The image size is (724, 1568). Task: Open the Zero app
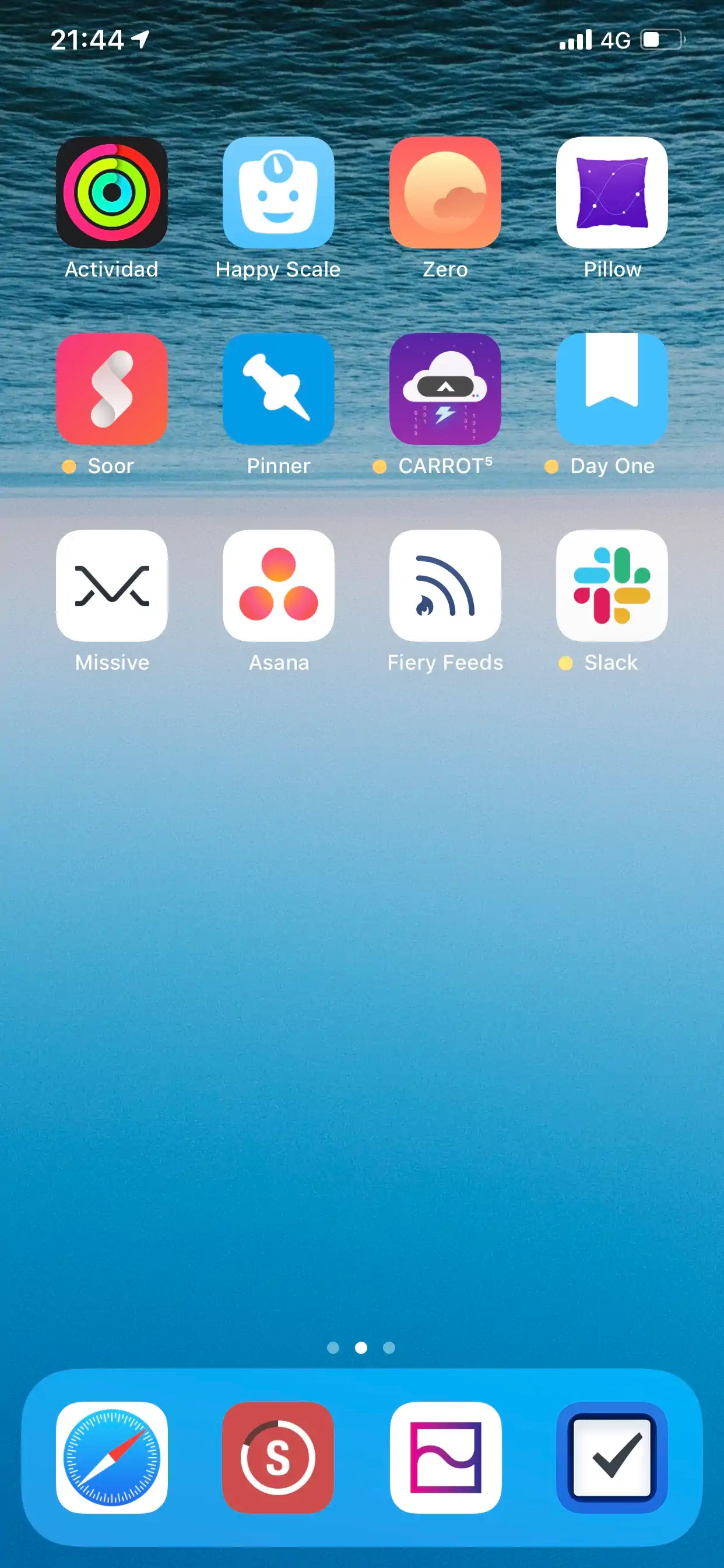445,192
